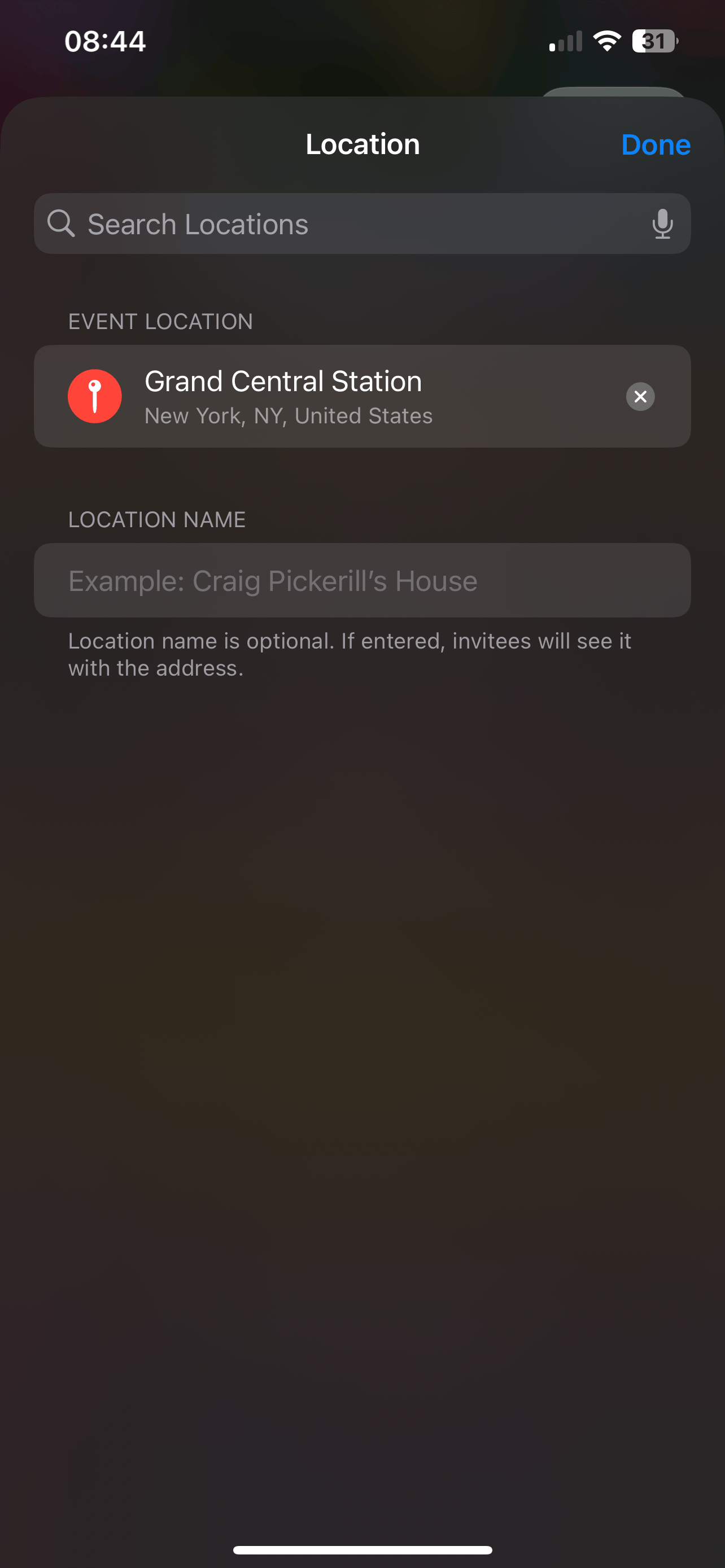Select the Grand Central Station location row
This screenshot has height=1568, width=725.
point(362,396)
